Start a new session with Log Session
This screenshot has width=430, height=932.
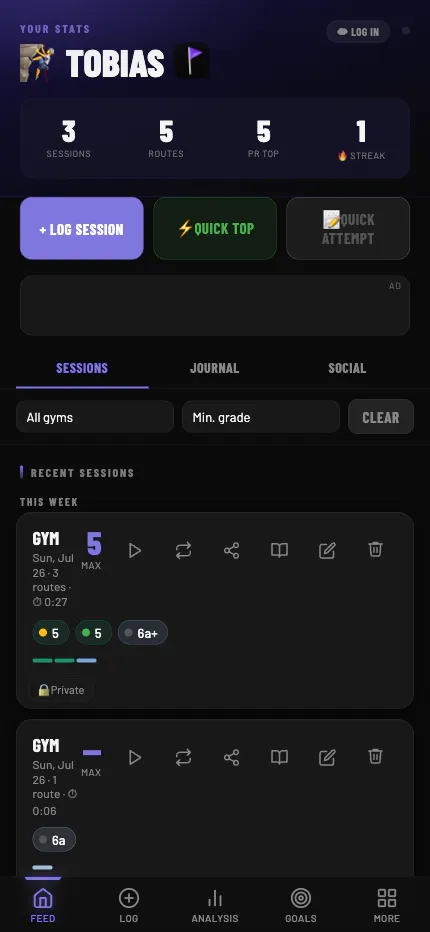pos(81,229)
